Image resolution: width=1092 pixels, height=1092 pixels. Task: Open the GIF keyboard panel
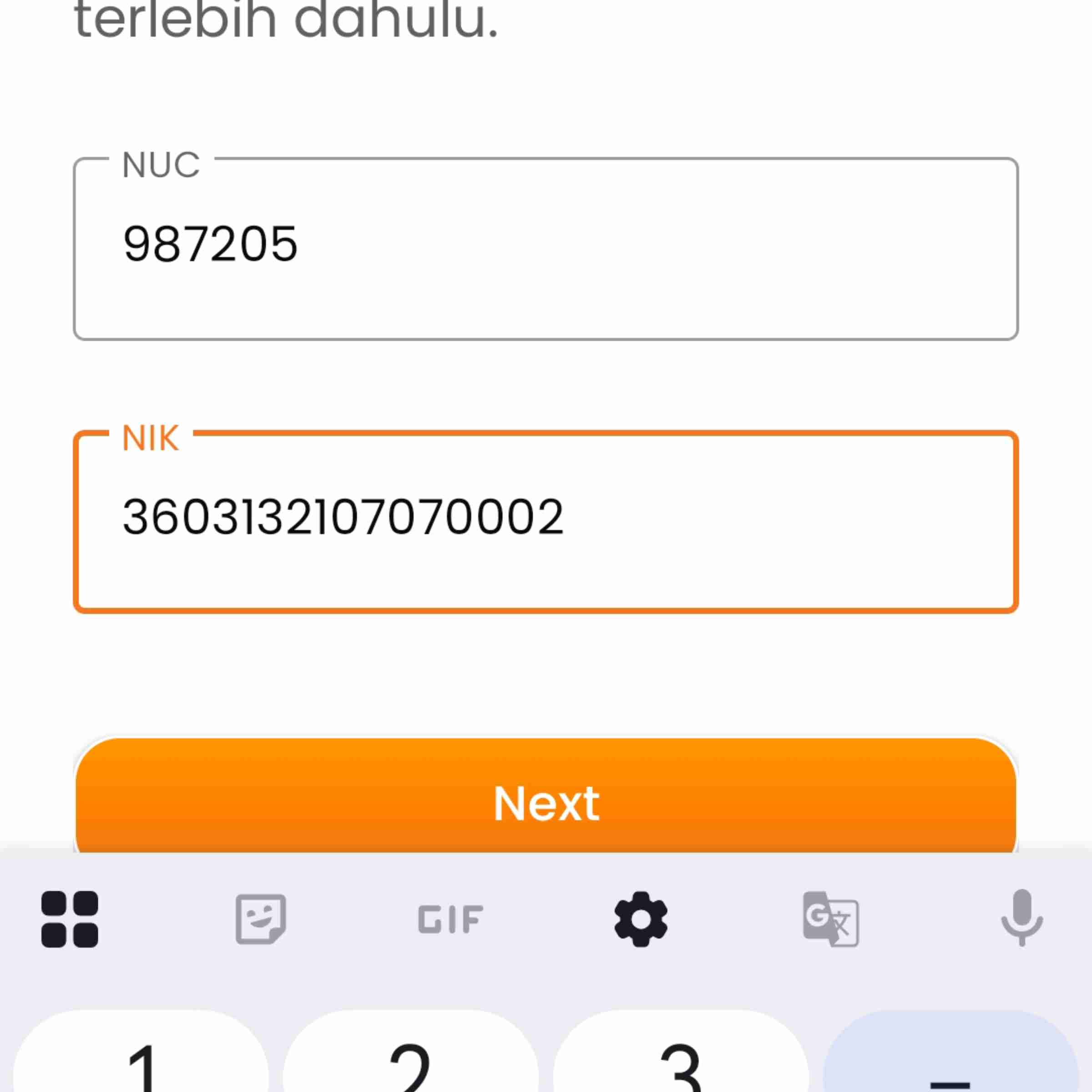tap(450, 920)
